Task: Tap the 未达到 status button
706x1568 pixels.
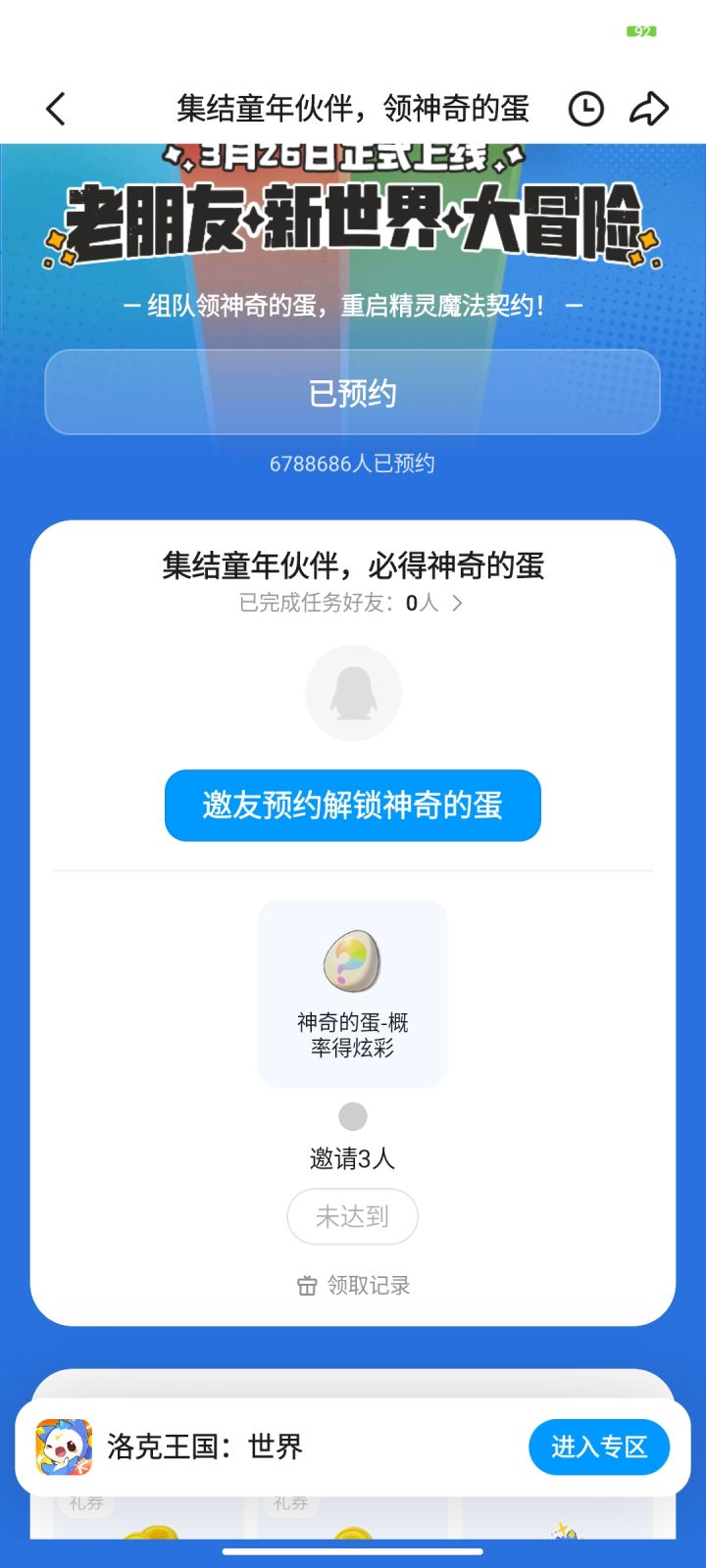Action: [352, 1216]
